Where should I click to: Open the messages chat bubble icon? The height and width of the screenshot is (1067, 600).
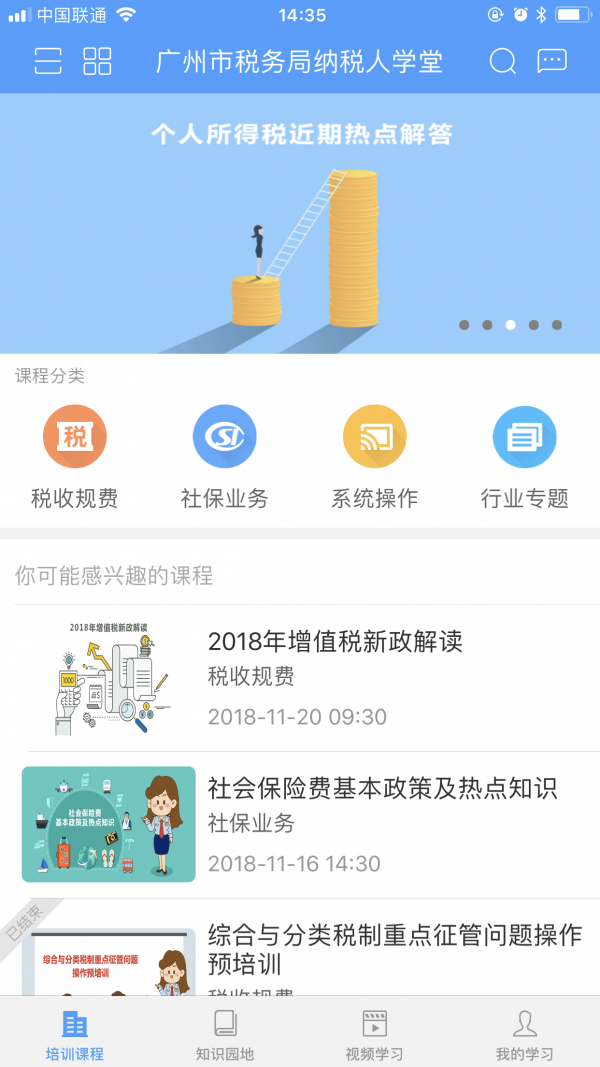tap(552, 61)
